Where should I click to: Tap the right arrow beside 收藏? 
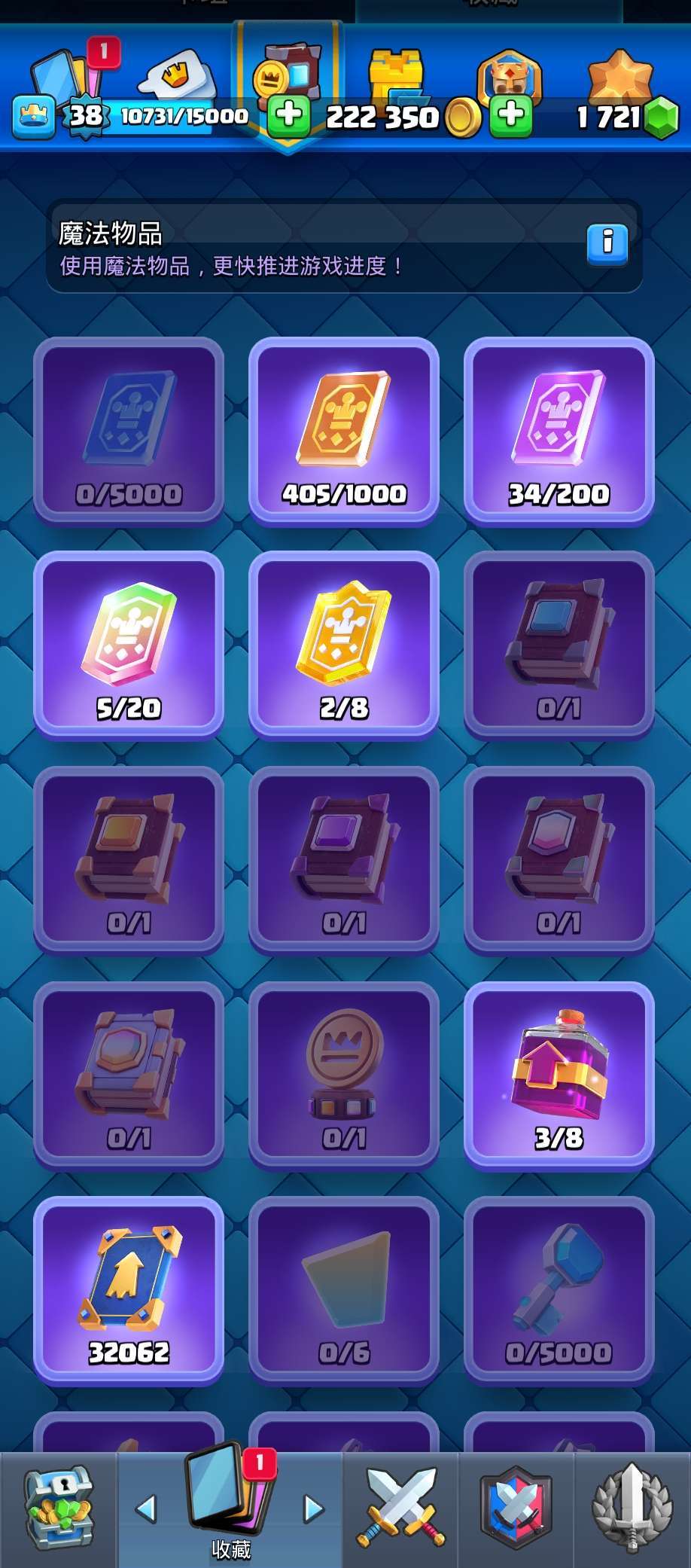pyautogui.click(x=313, y=1509)
